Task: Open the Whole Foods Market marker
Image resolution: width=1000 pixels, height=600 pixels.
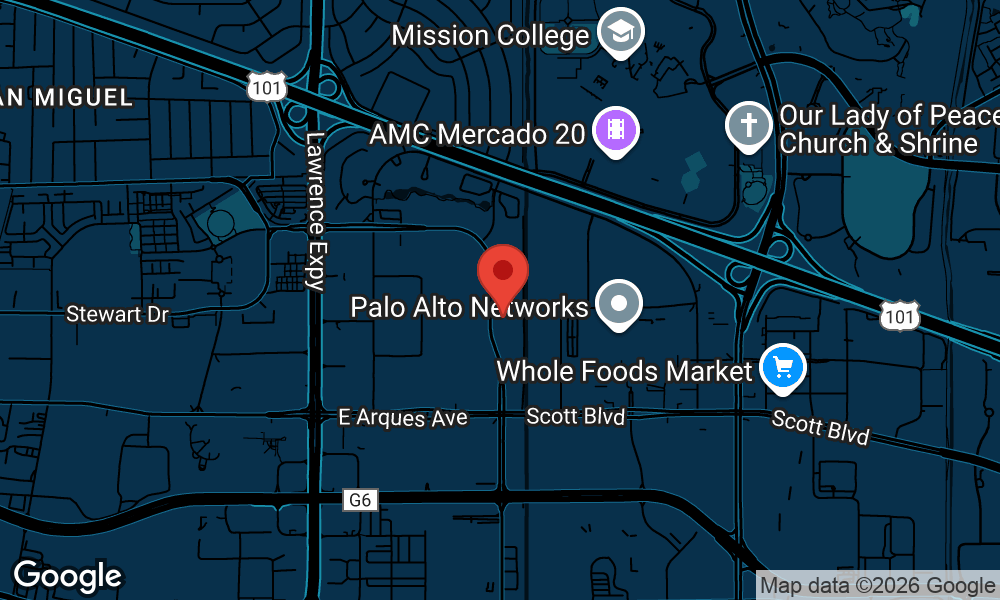Action: [782, 368]
